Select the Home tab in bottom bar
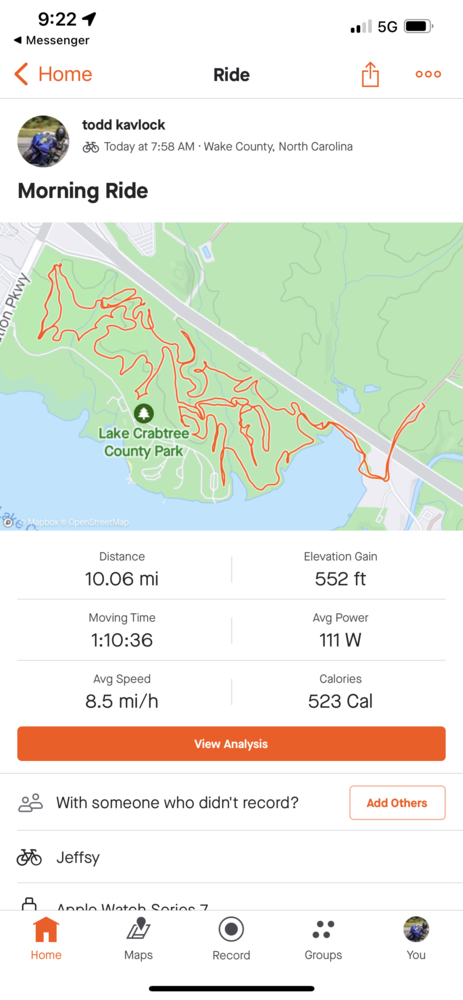463x1000 pixels. [x=46, y=939]
